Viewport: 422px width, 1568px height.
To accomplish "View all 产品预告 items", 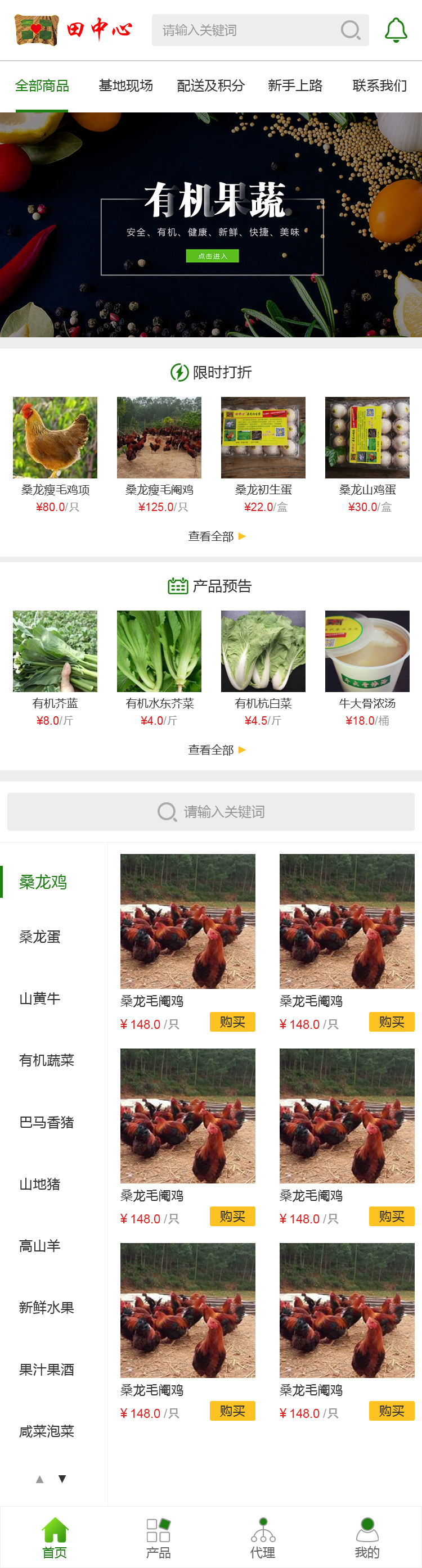I will 216,750.
